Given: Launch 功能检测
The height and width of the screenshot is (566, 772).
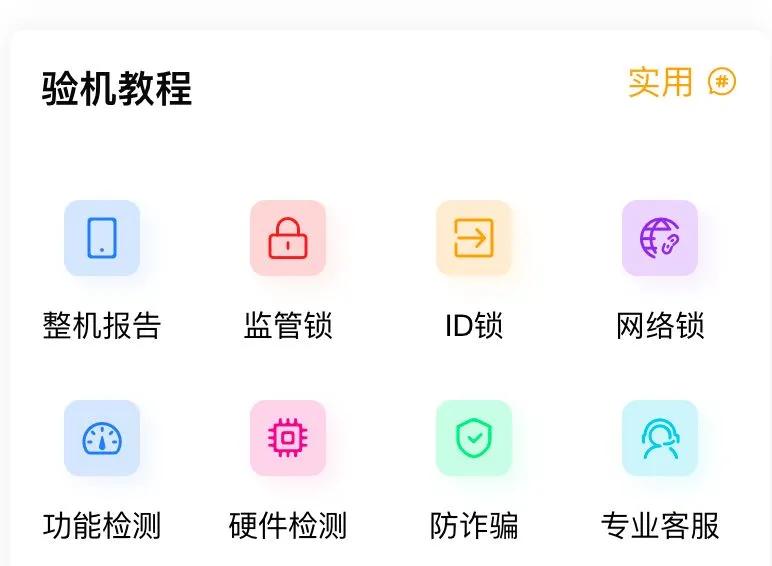Looking at the screenshot, I should click(x=102, y=438).
